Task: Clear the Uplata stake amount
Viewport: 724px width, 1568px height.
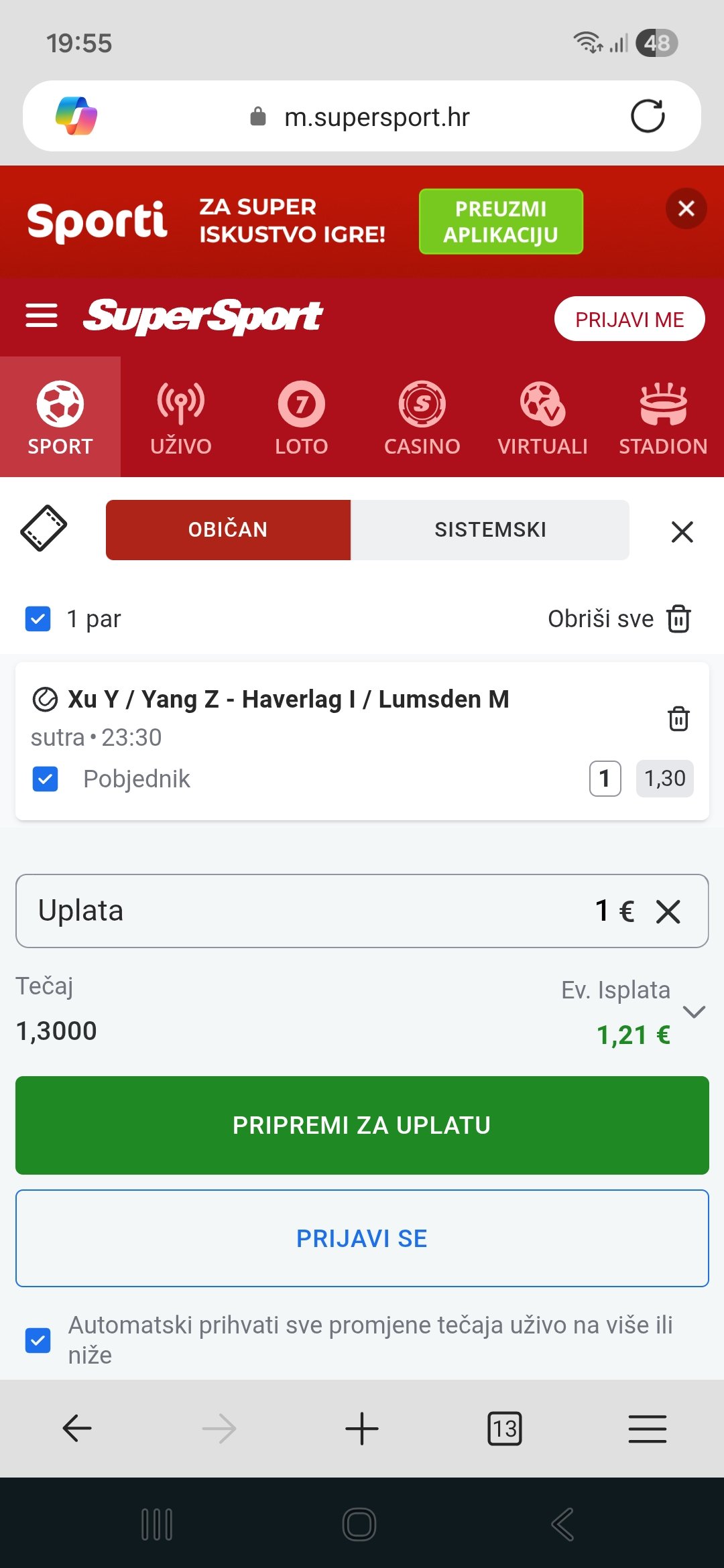Action: click(668, 911)
